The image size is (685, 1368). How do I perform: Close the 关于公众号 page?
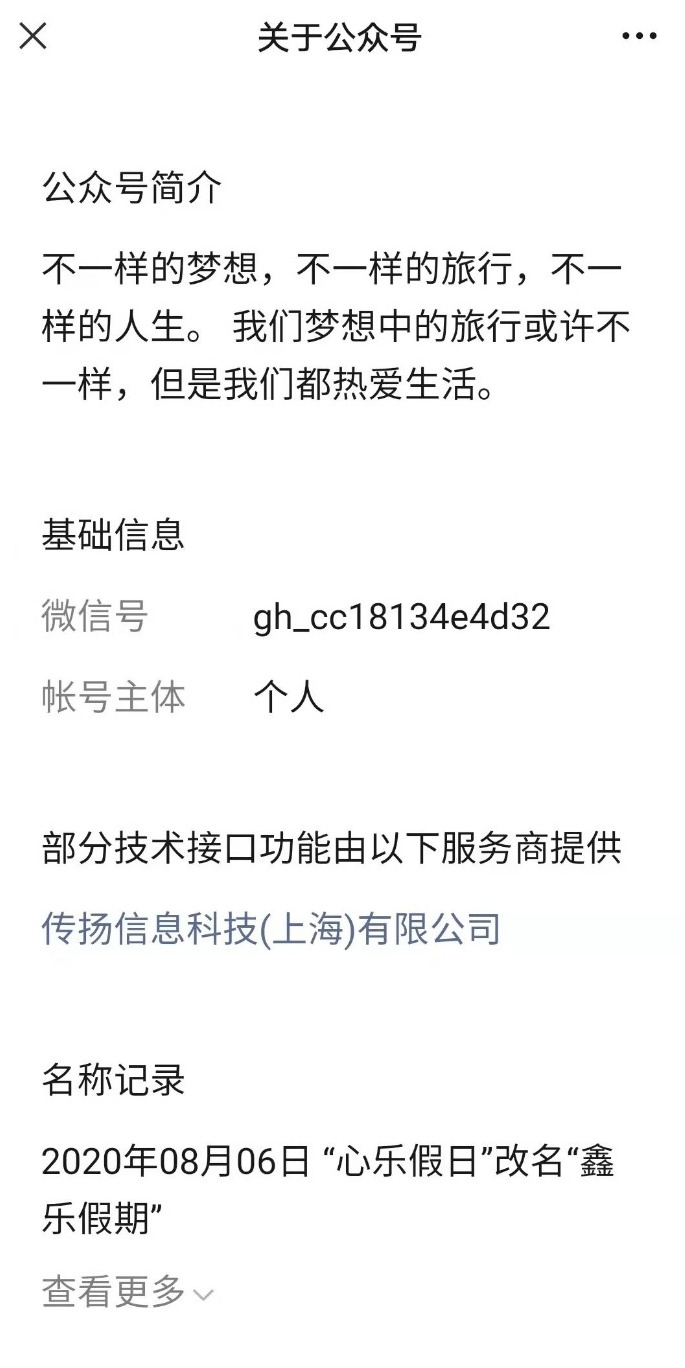33,37
